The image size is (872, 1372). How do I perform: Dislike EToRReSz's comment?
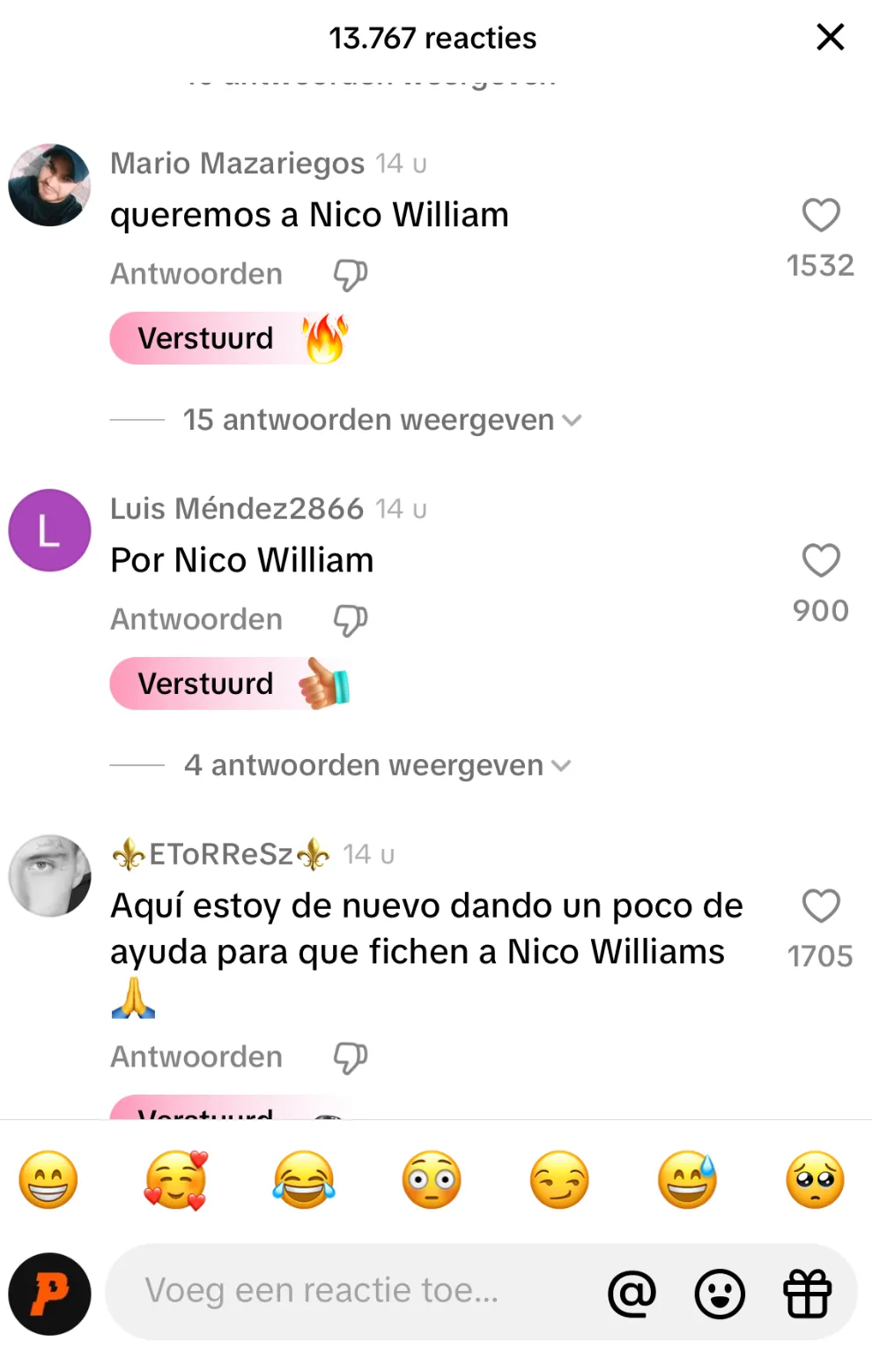pyautogui.click(x=350, y=1058)
